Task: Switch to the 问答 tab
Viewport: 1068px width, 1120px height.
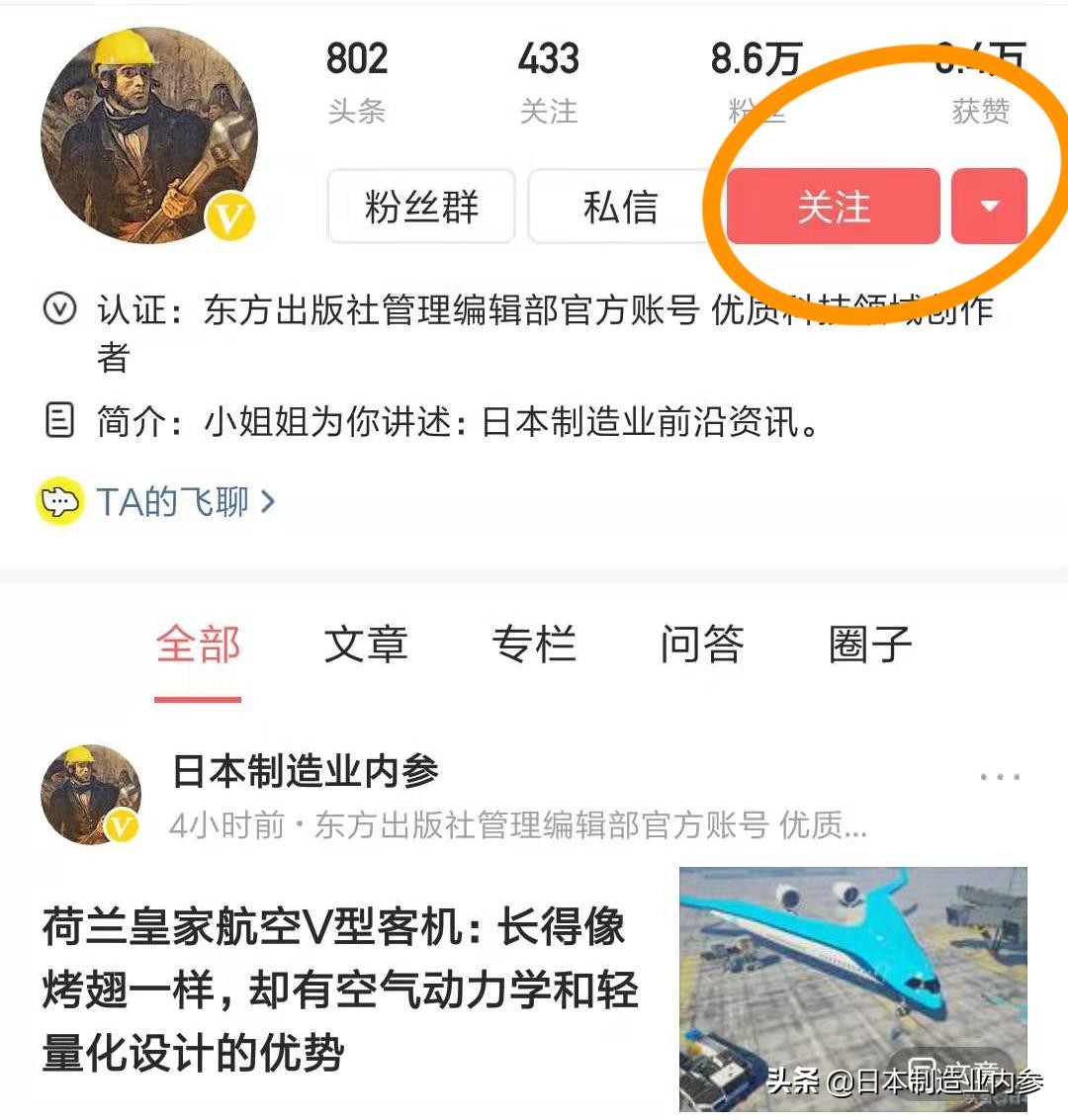Action: point(702,645)
